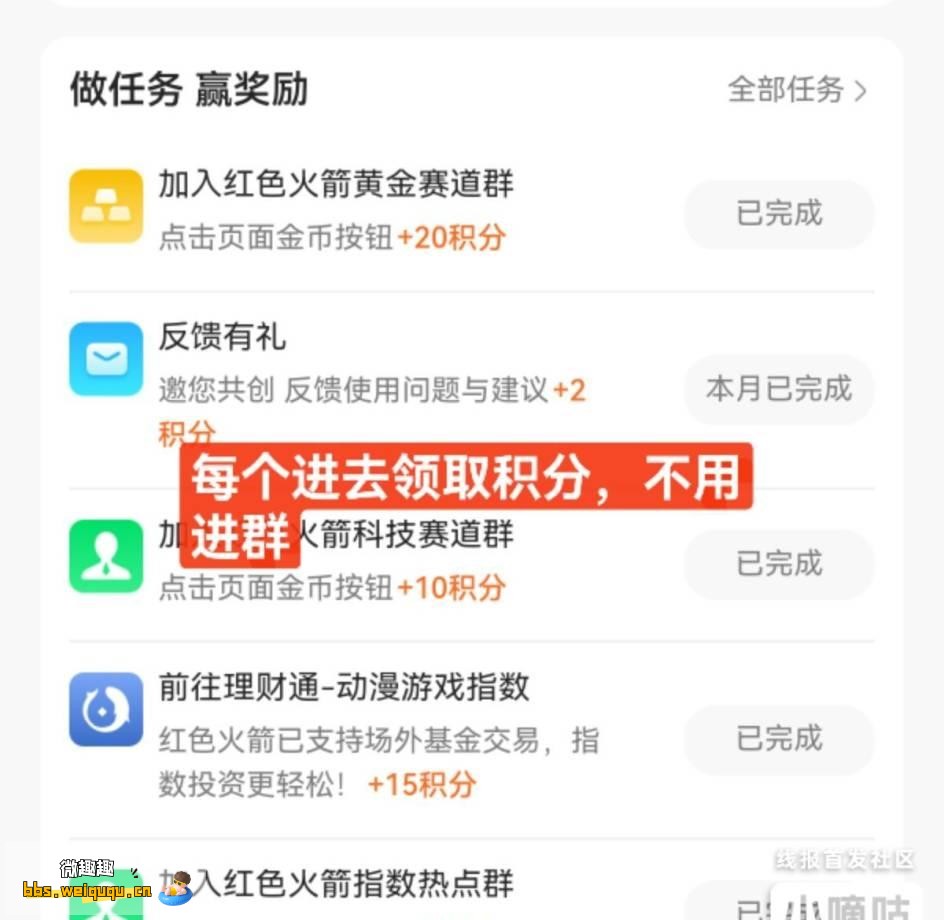Open the 加入红色火箭黄金赛道群 task
944x920 pixels.
(336, 185)
